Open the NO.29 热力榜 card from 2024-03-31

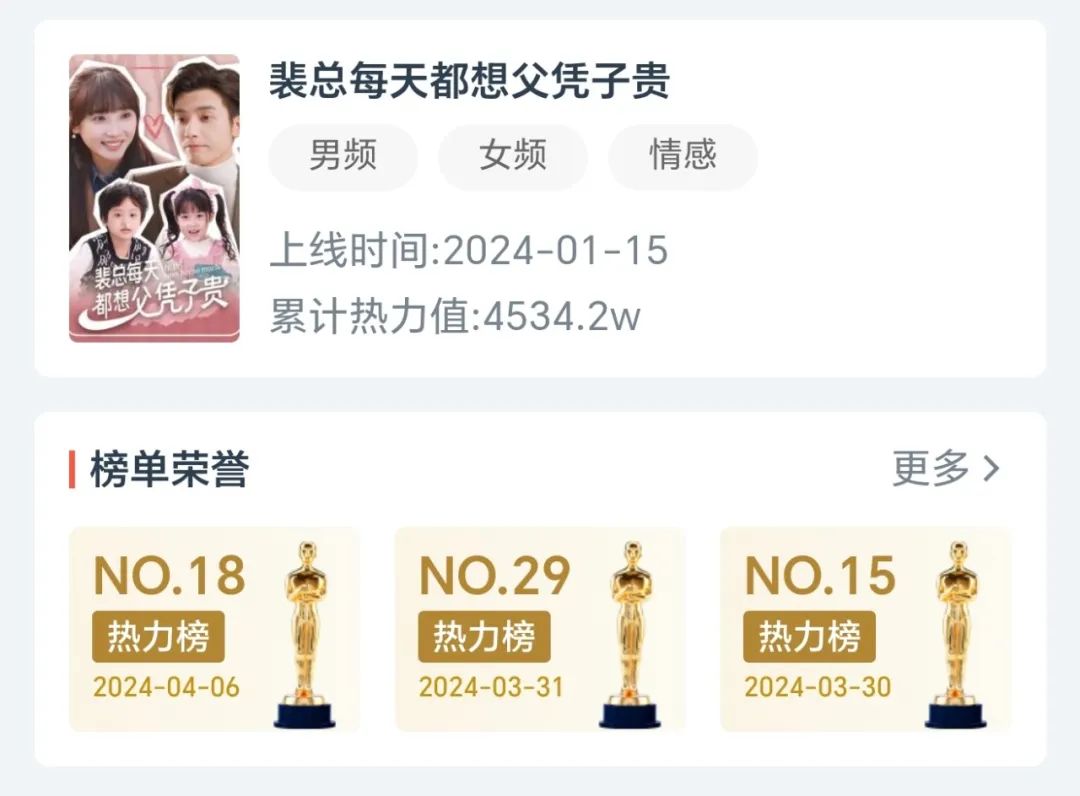pyautogui.click(x=540, y=629)
